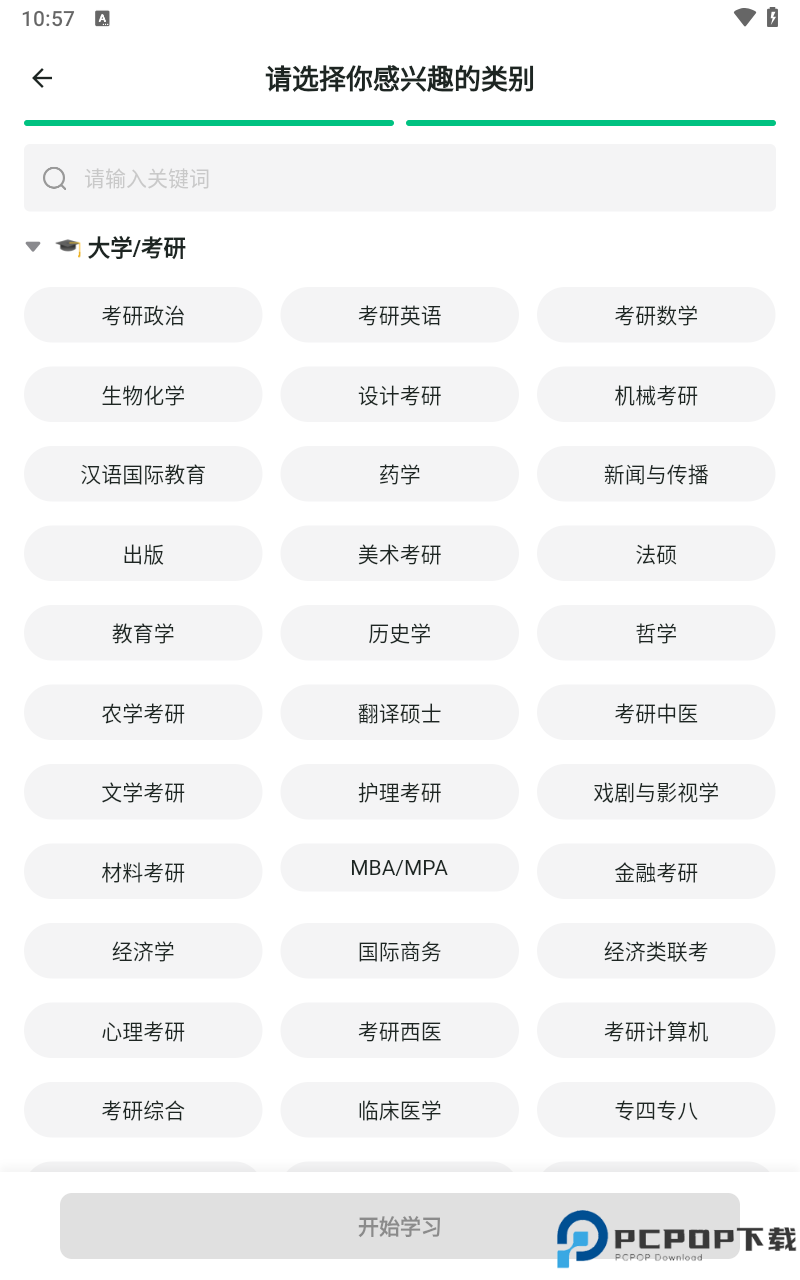Viewport: 800px width, 1280px height.
Task: Collapse the 大学/考研 category section
Action: (33, 247)
